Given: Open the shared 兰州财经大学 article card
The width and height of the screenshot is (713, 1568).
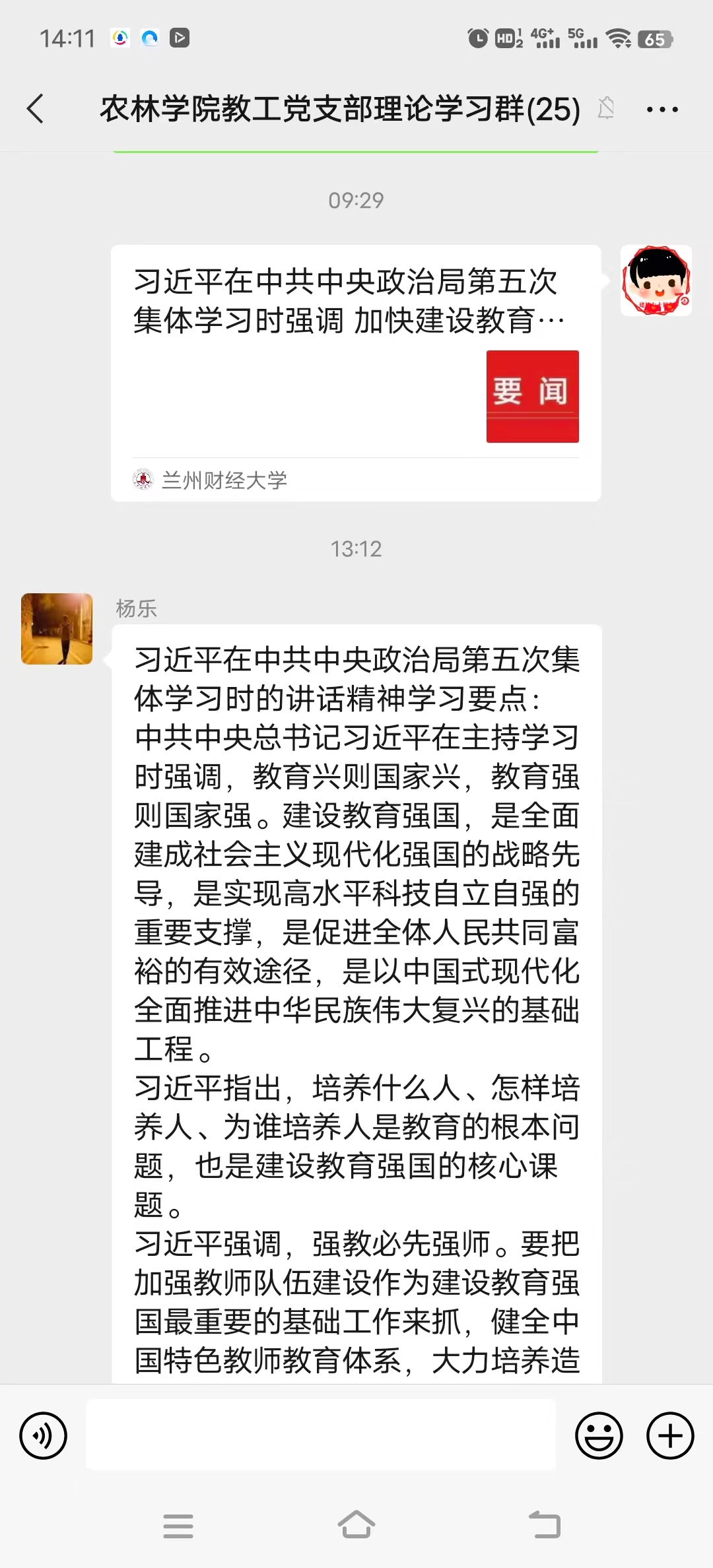Looking at the screenshot, I should [355, 373].
